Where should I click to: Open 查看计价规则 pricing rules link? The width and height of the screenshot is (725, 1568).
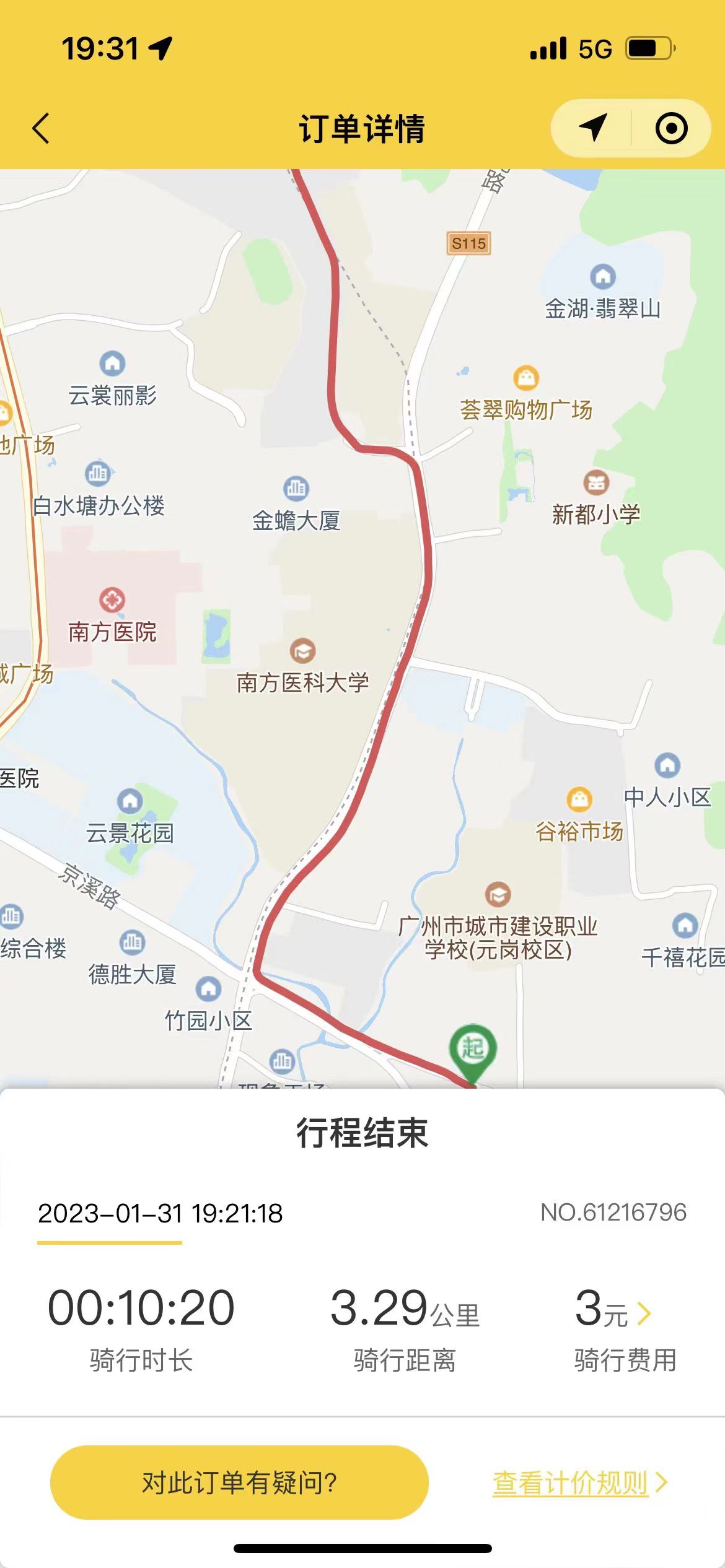click(579, 1483)
